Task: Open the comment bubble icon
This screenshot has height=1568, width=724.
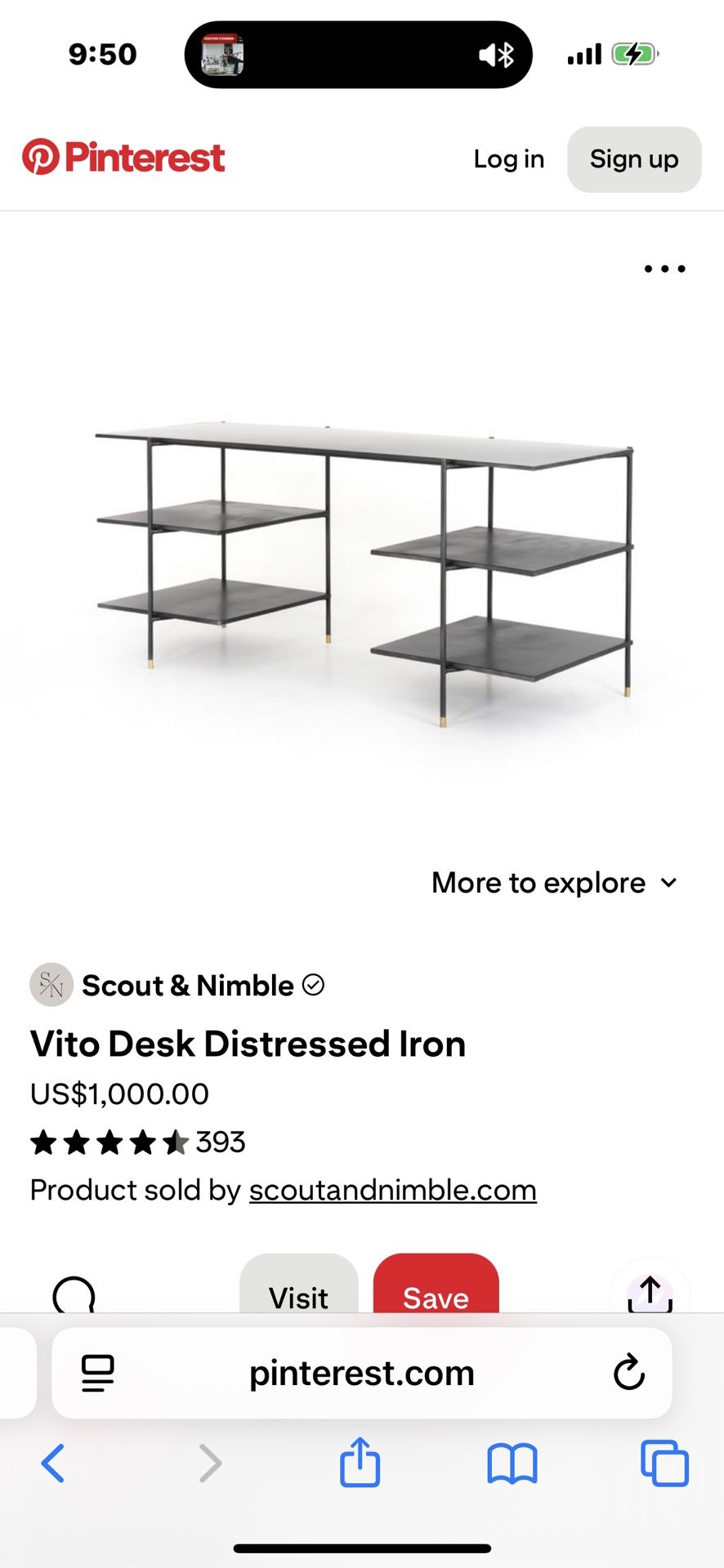Action: [x=74, y=1294]
